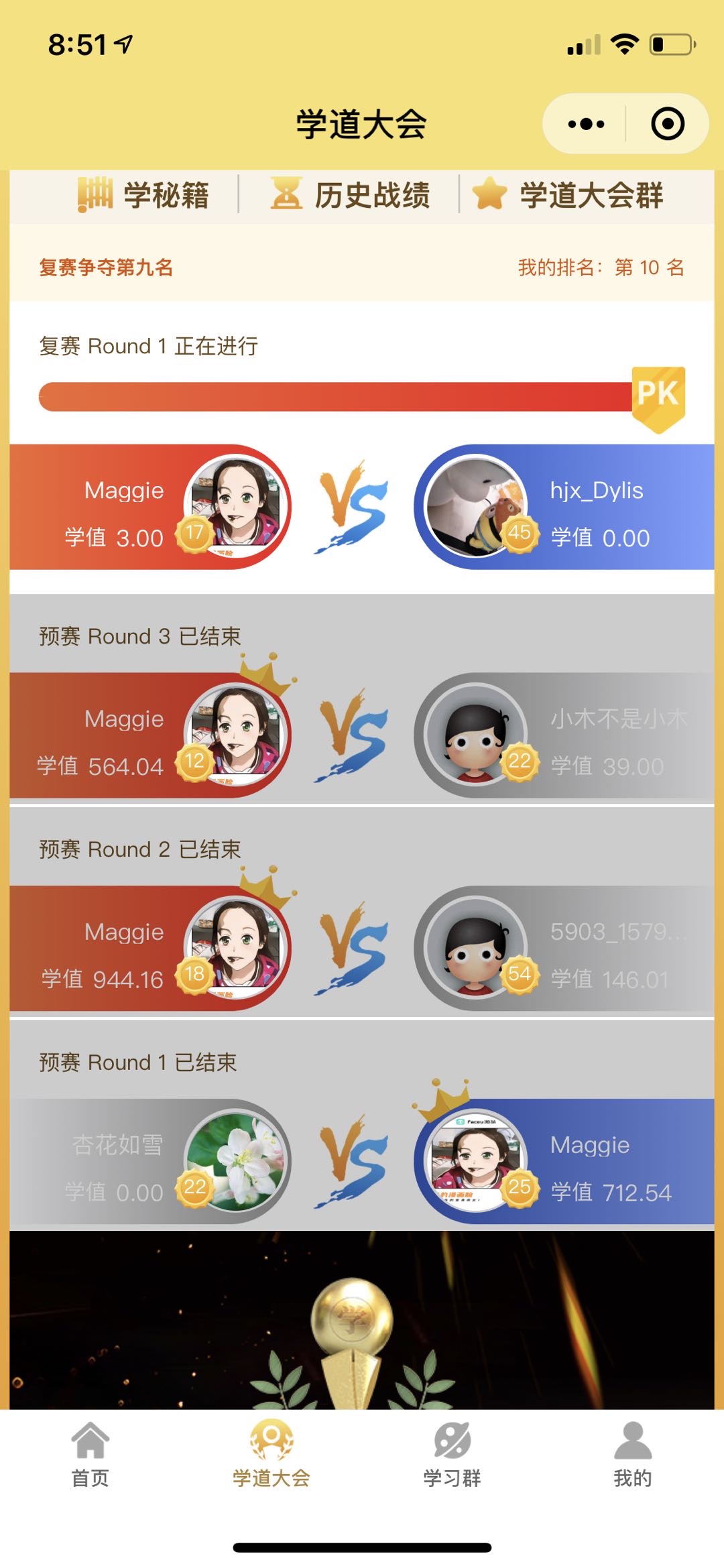Open the golden trophy banner

coord(362,1319)
